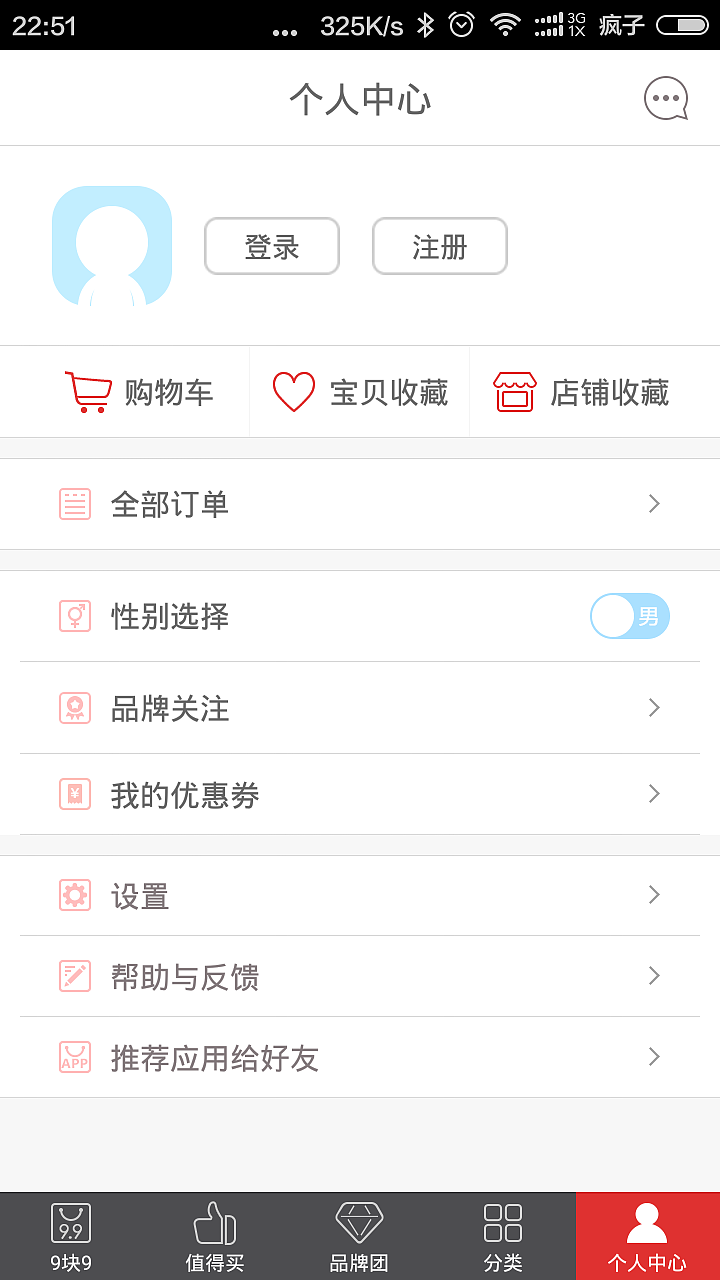Open the 值得买 tab at the bottom
This screenshot has width=720, height=1280.
(215, 1235)
